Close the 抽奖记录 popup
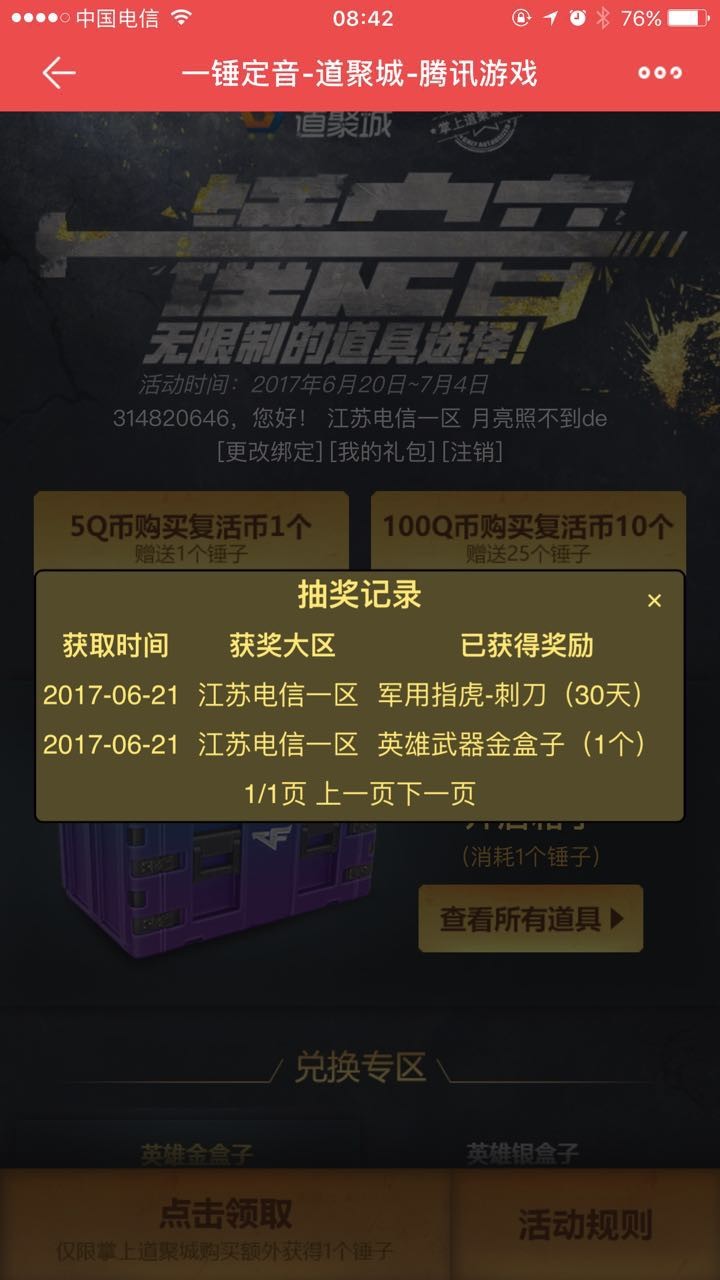 click(654, 600)
